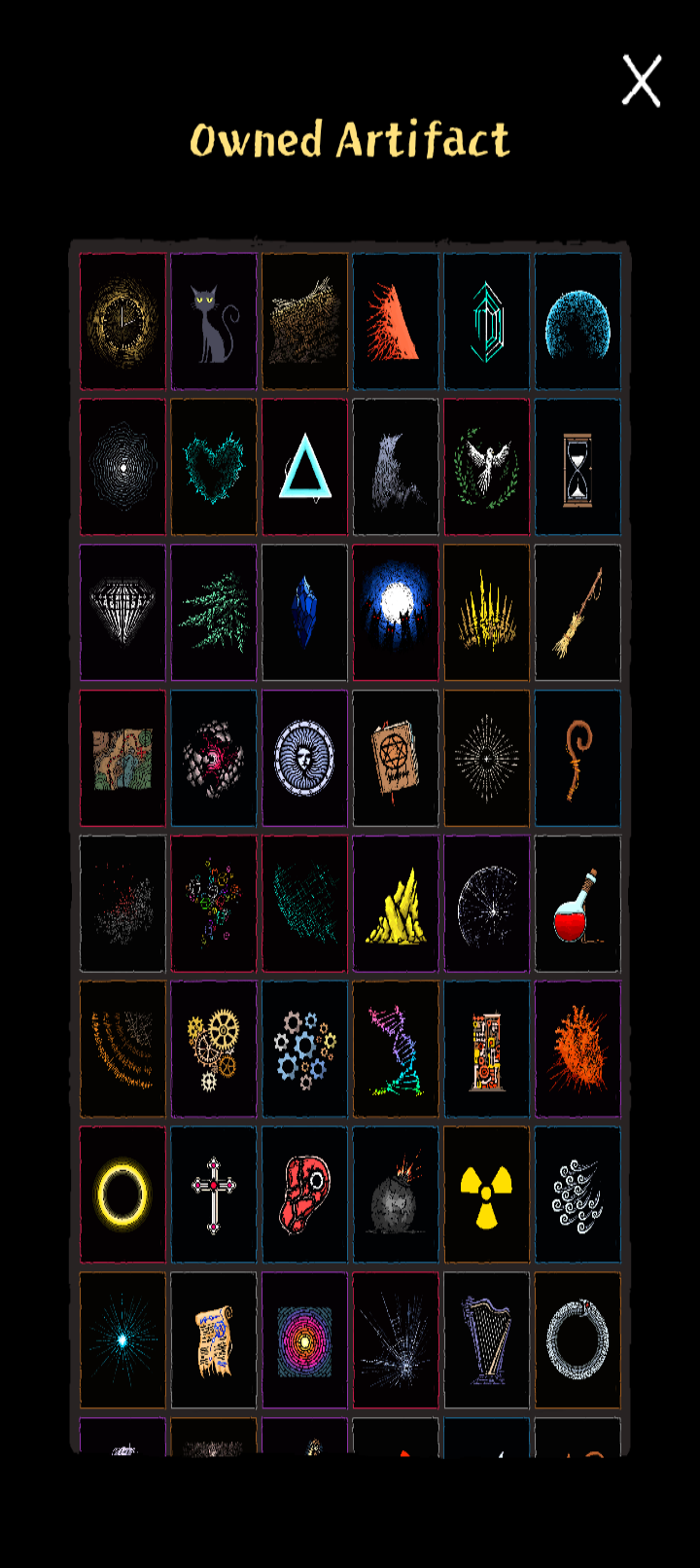Select the treasure map artifact

pos(122,759)
